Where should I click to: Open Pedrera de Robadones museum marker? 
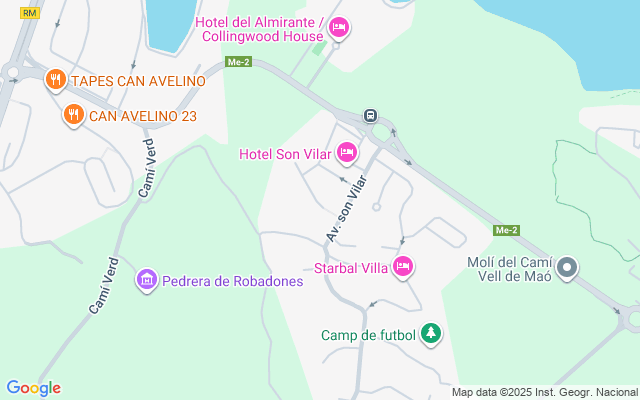click(147, 281)
